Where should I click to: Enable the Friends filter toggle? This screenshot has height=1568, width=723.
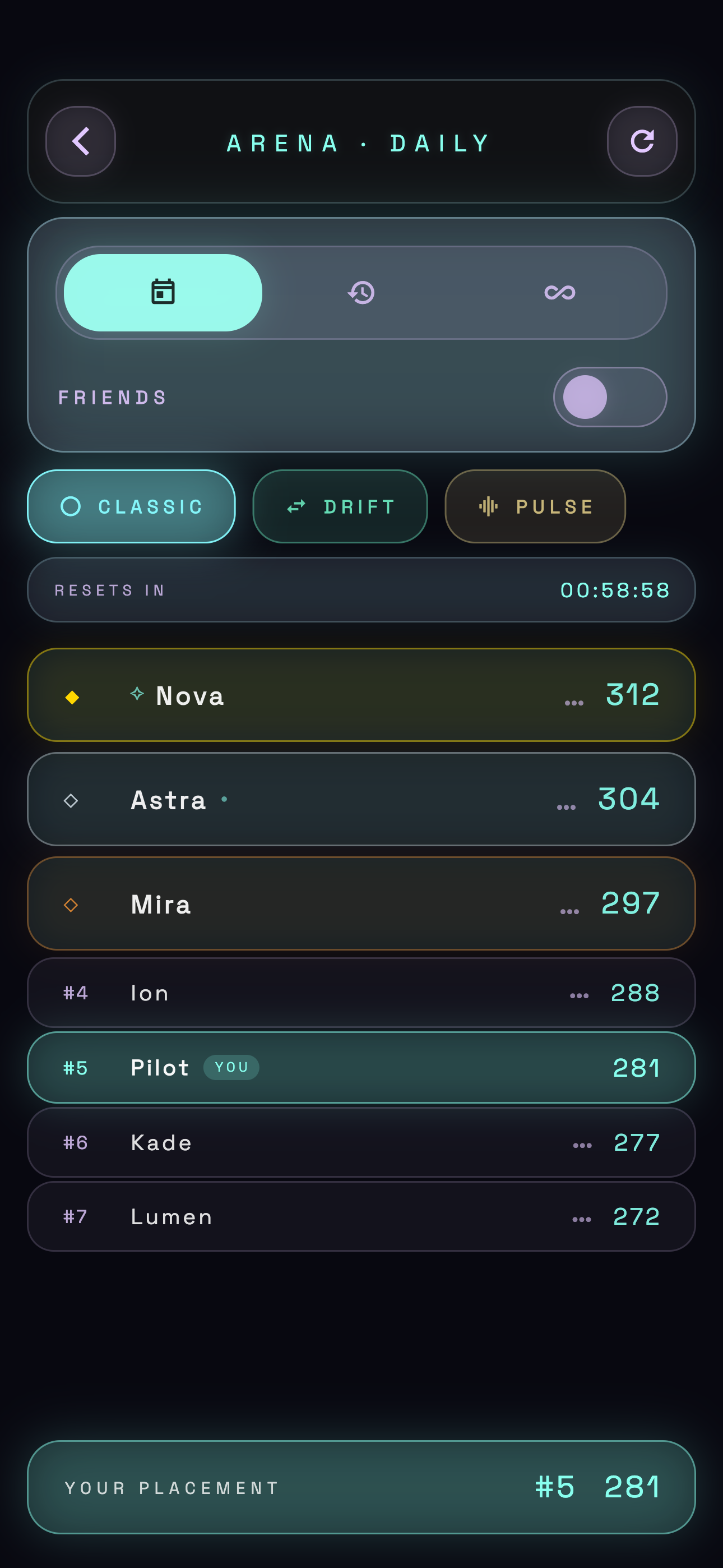point(610,397)
